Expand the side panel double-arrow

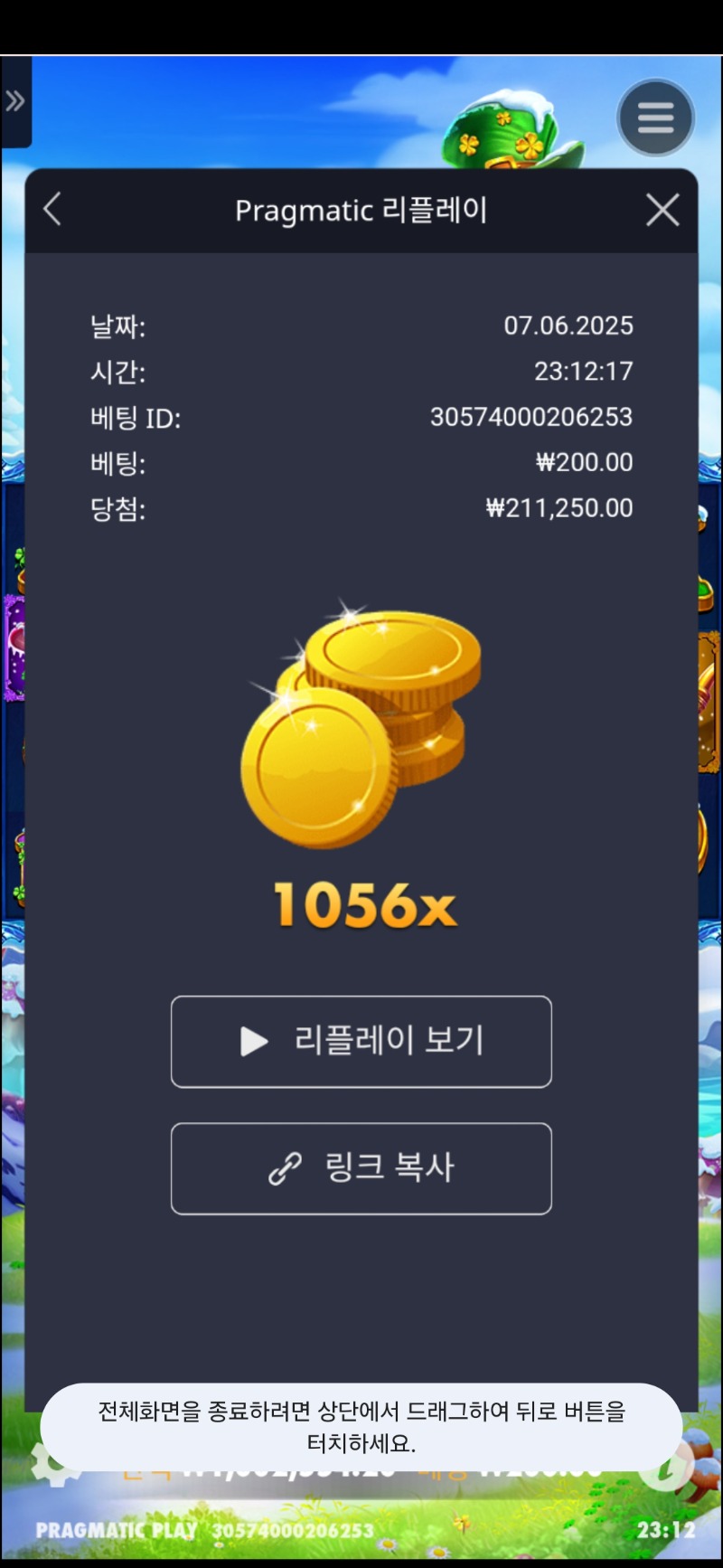(15, 101)
